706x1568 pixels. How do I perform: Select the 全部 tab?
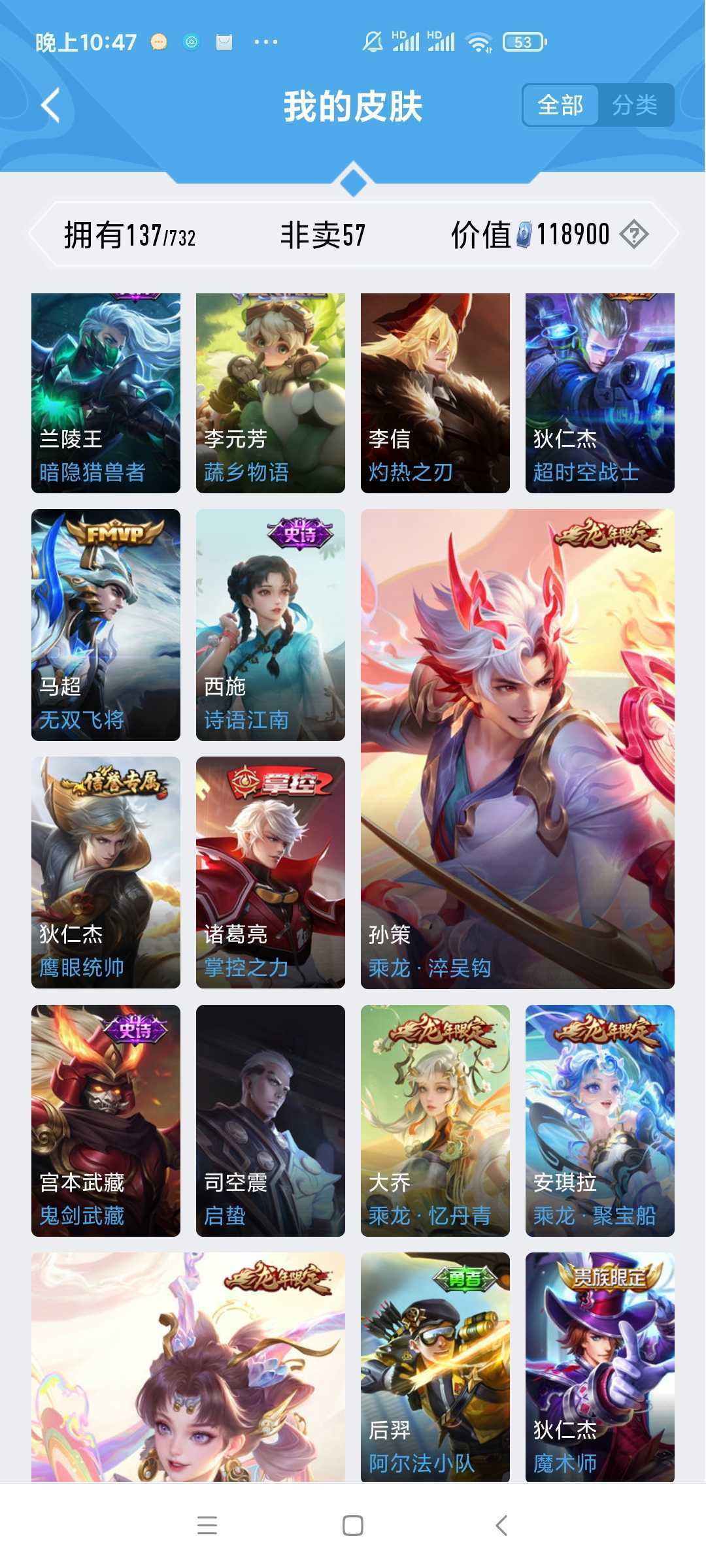point(560,105)
